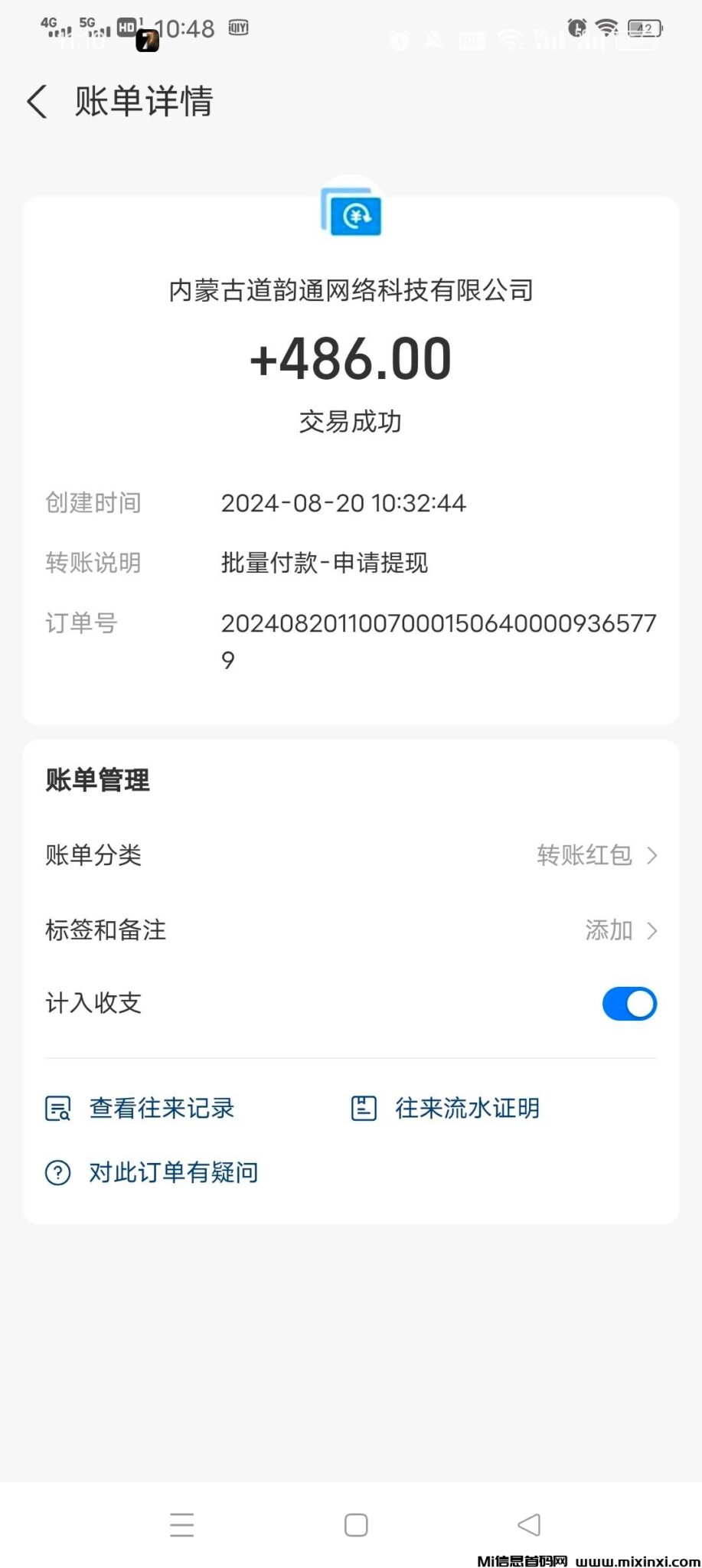Tap the back triangle in navigation bar
Image resolution: width=702 pixels, height=1568 pixels.
(529, 1525)
